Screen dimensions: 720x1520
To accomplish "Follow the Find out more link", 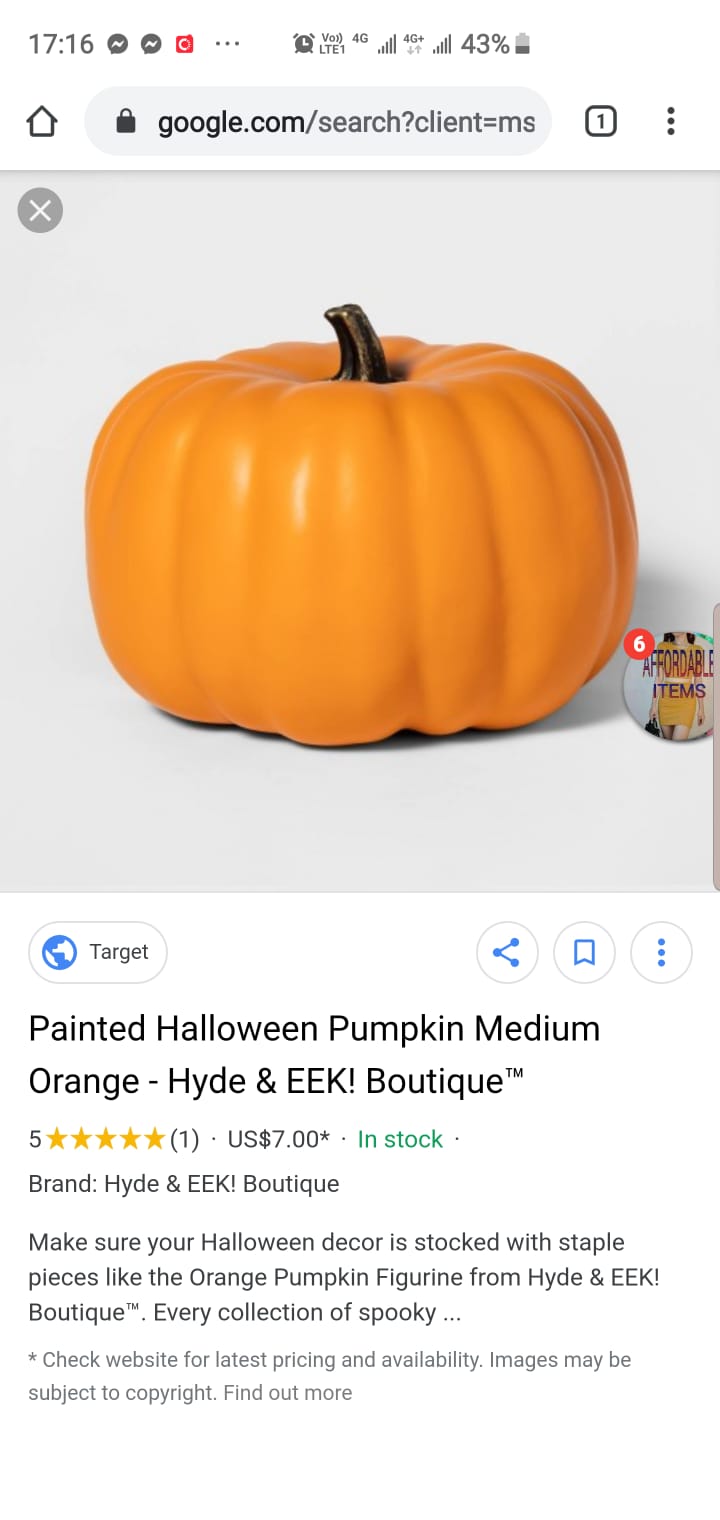I will pos(287,1392).
